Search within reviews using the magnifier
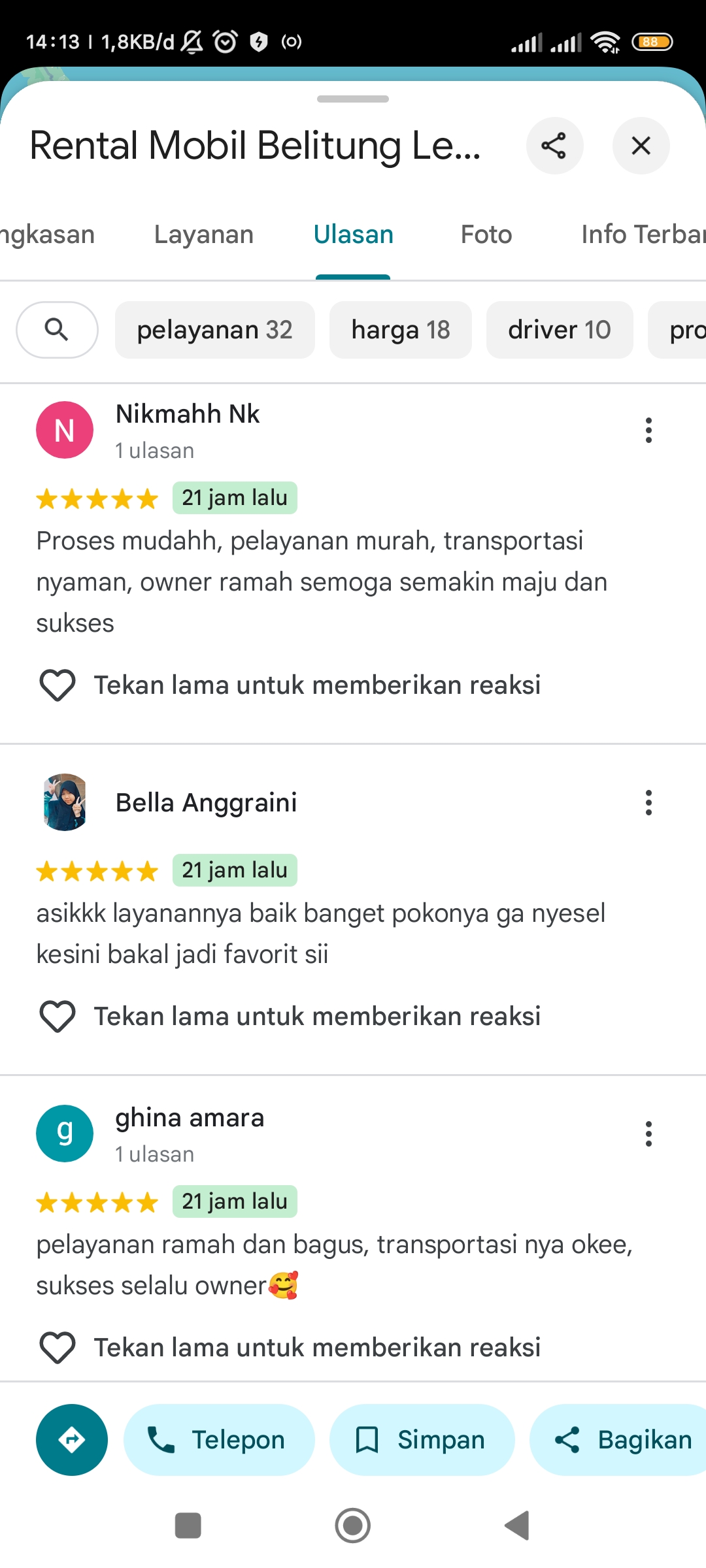Screen dimensions: 706x1568 tap(57, 330)
